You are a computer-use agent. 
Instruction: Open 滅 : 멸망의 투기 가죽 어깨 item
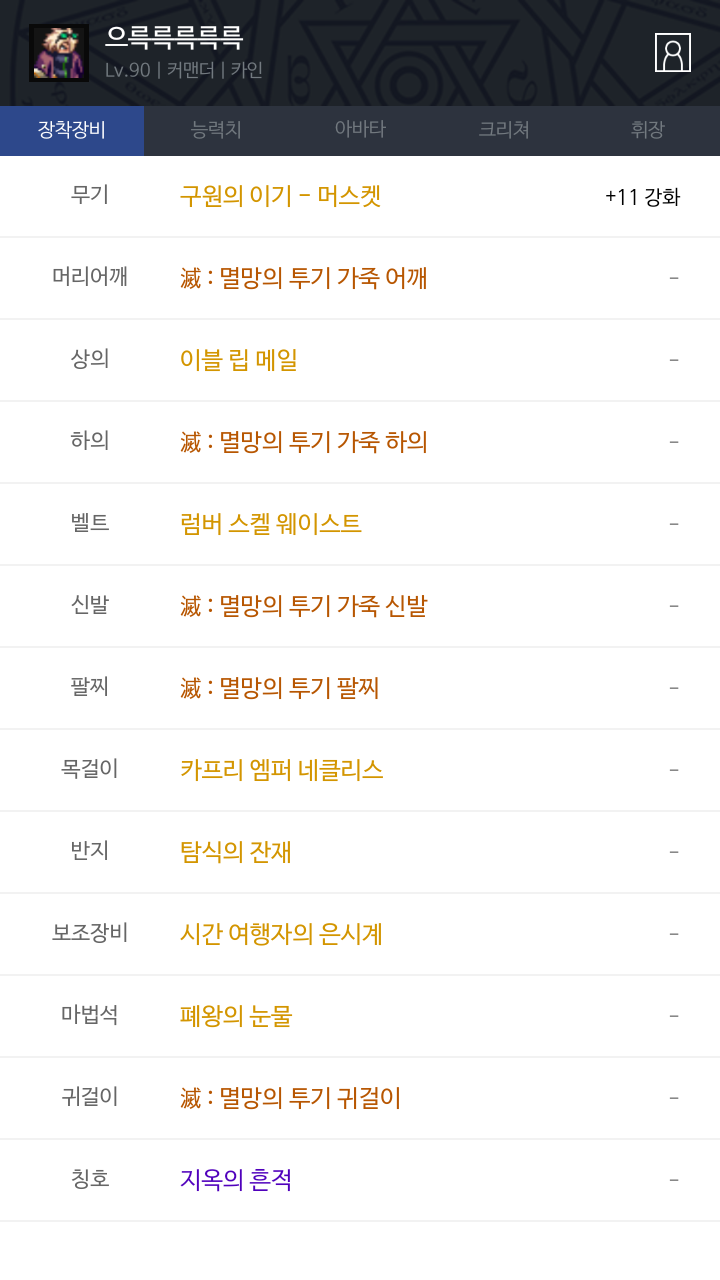304,278
